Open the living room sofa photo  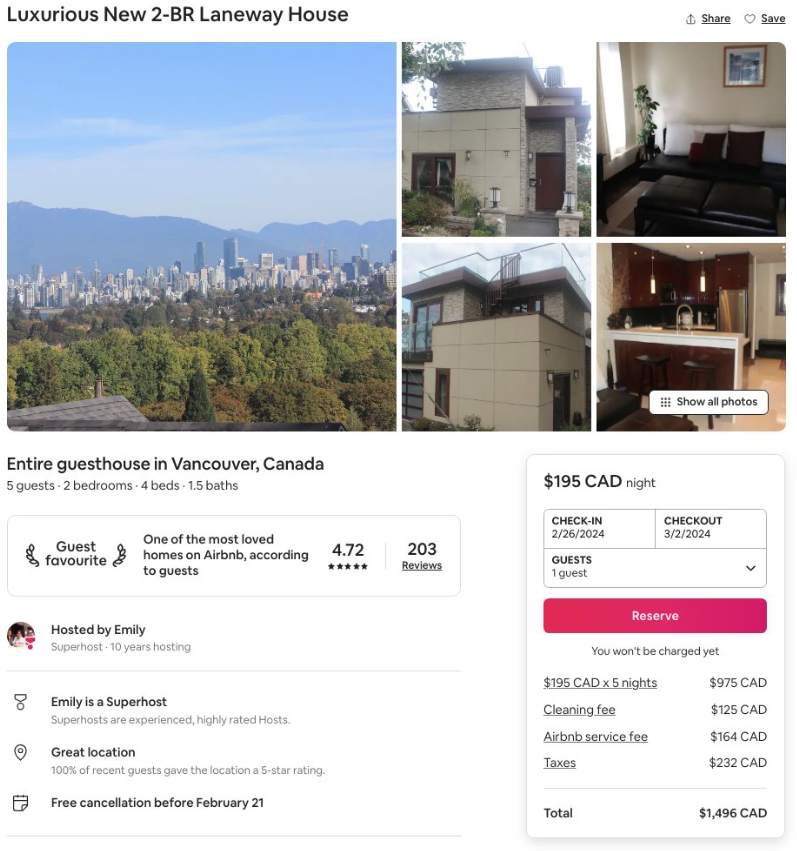coord(690,139)
